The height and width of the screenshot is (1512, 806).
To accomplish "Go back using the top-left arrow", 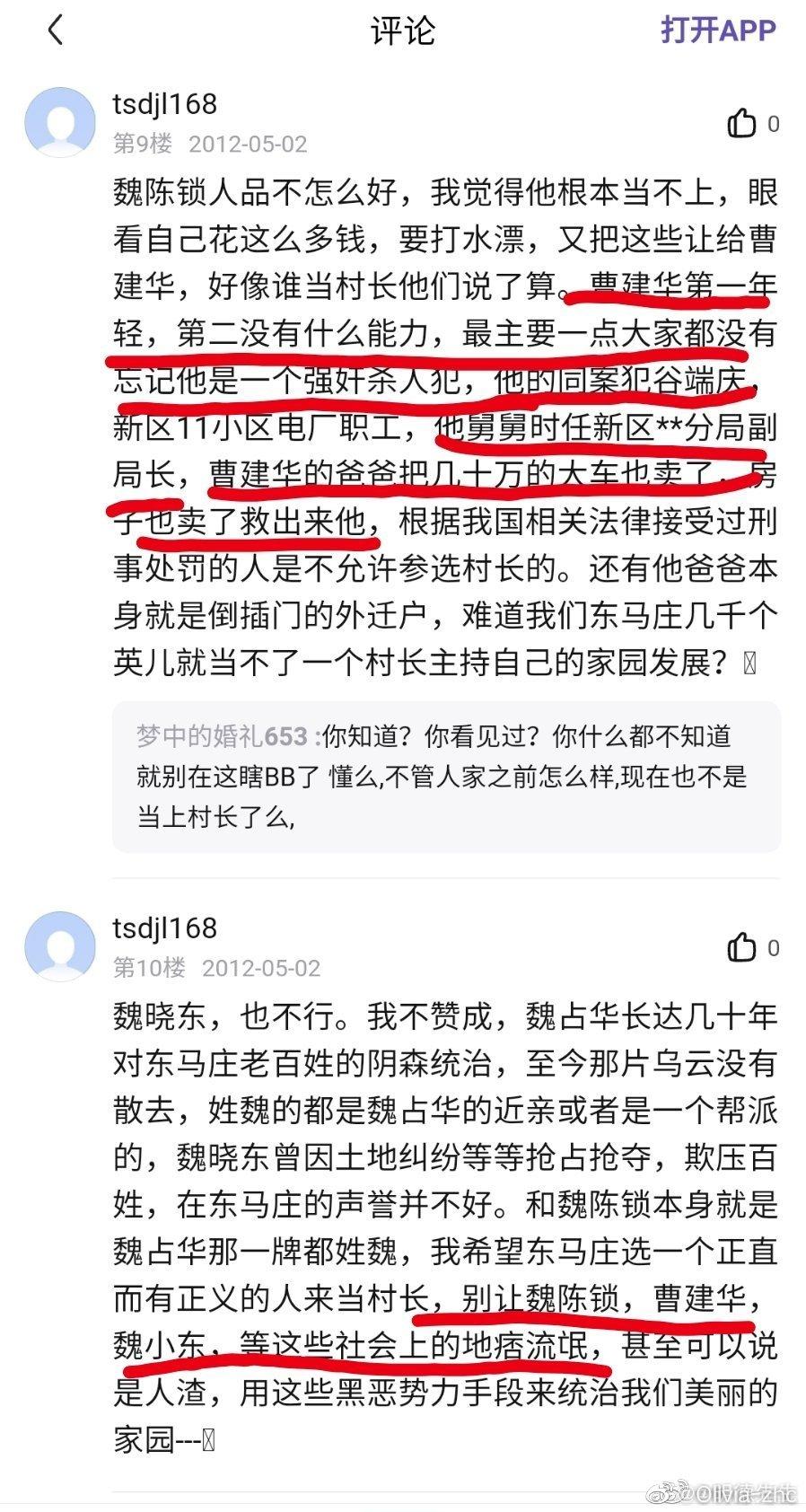I will point(56,31).
